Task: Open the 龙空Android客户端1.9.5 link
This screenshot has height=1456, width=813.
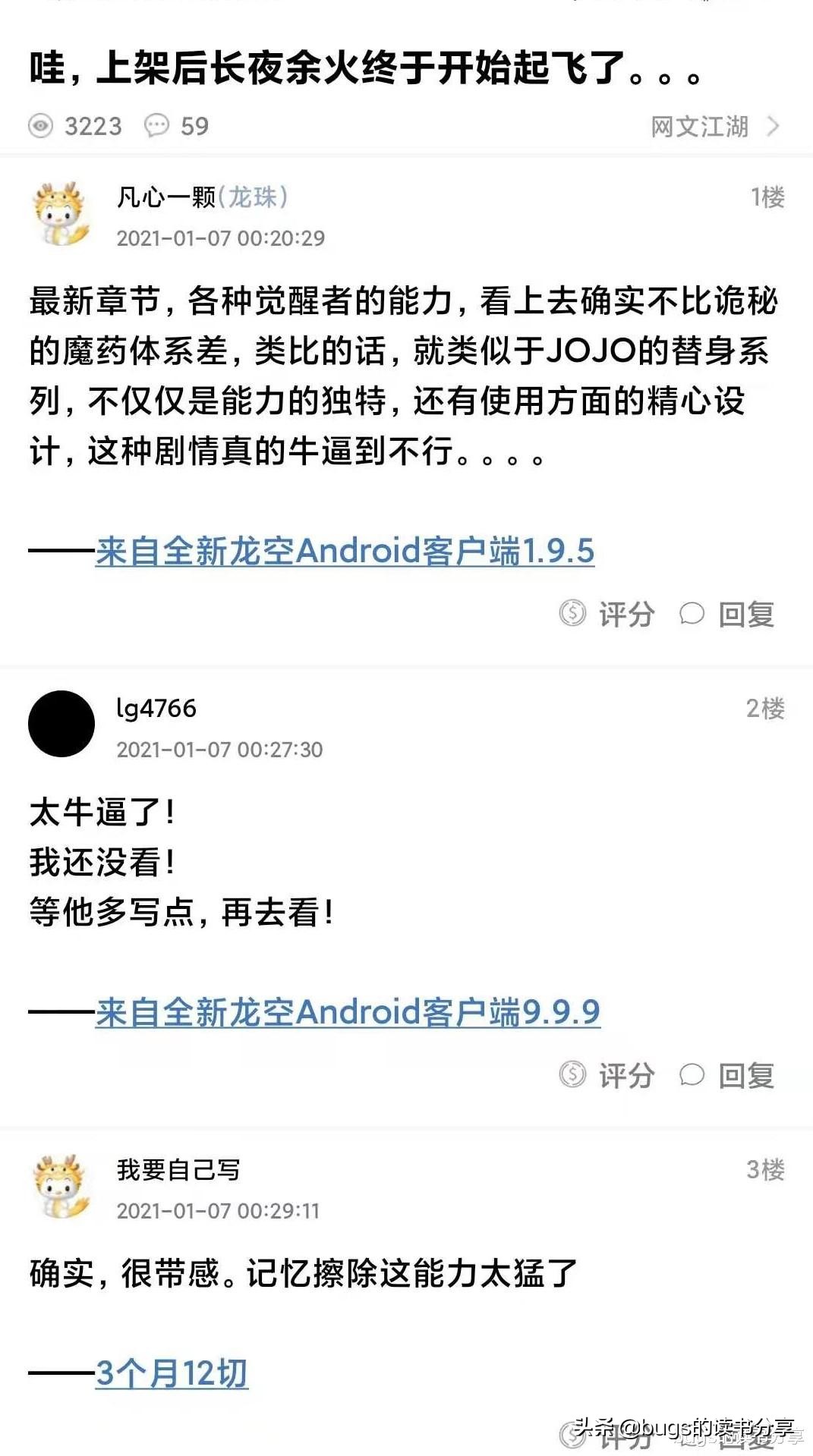Action: [x=345, y=553]
